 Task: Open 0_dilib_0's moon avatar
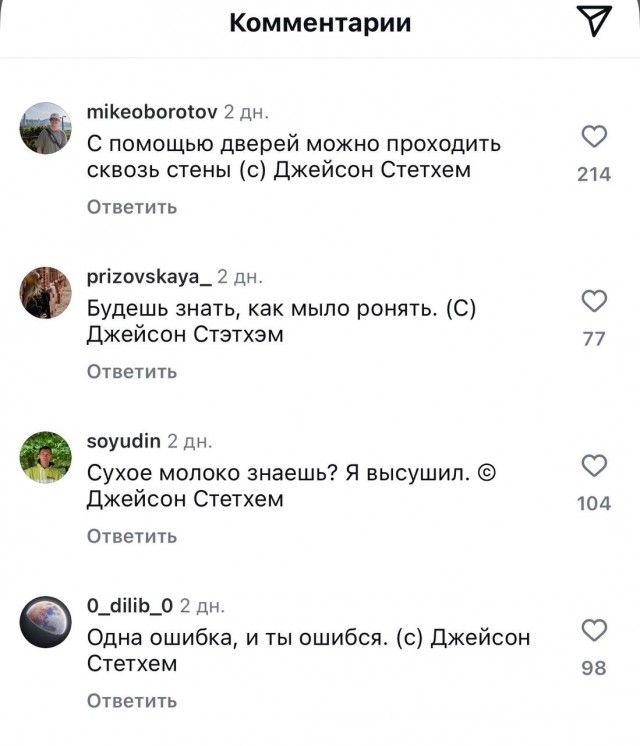(x=46, y=622)
